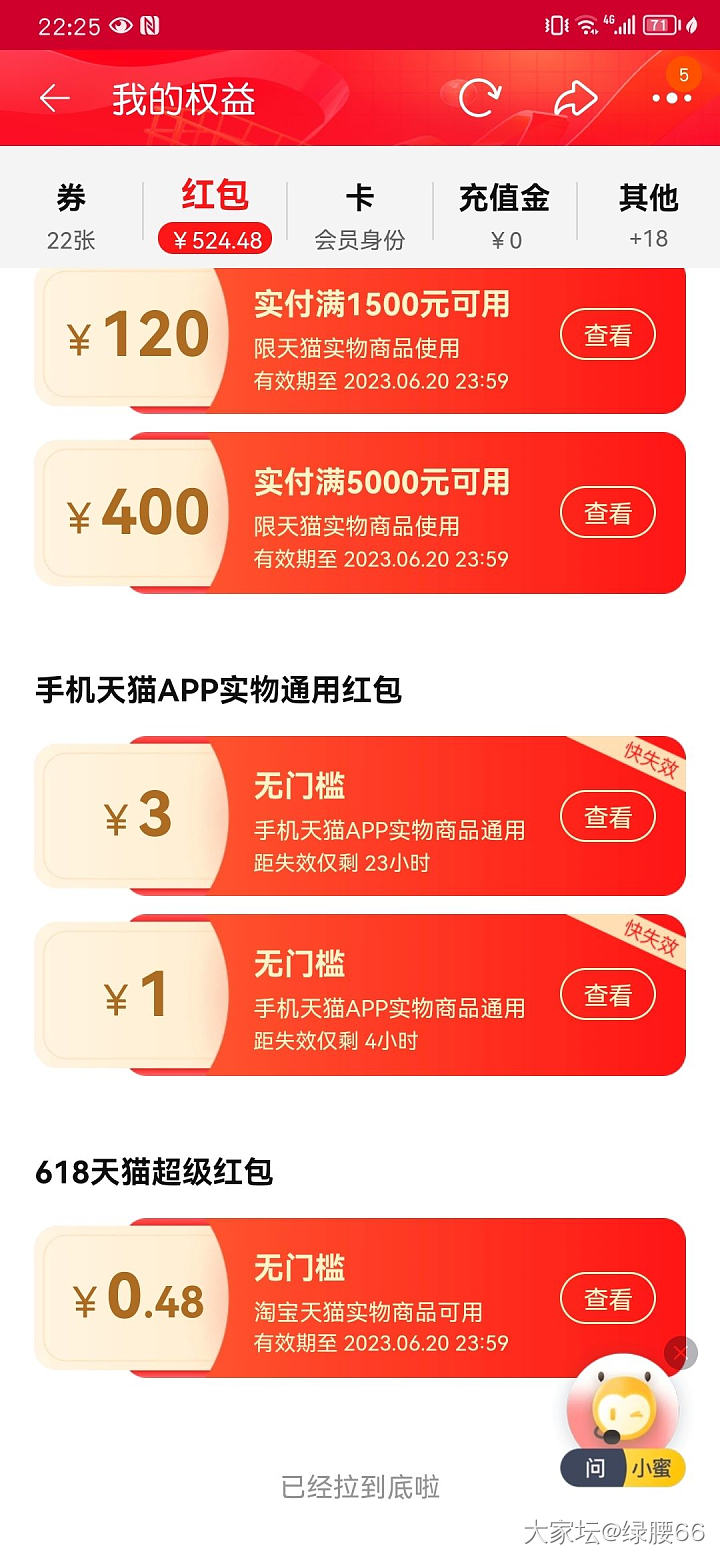View the ¥1 no-threshold red packet
Image resolution: width=720 pixels, height=1560 pixels.
pos(608,995)
